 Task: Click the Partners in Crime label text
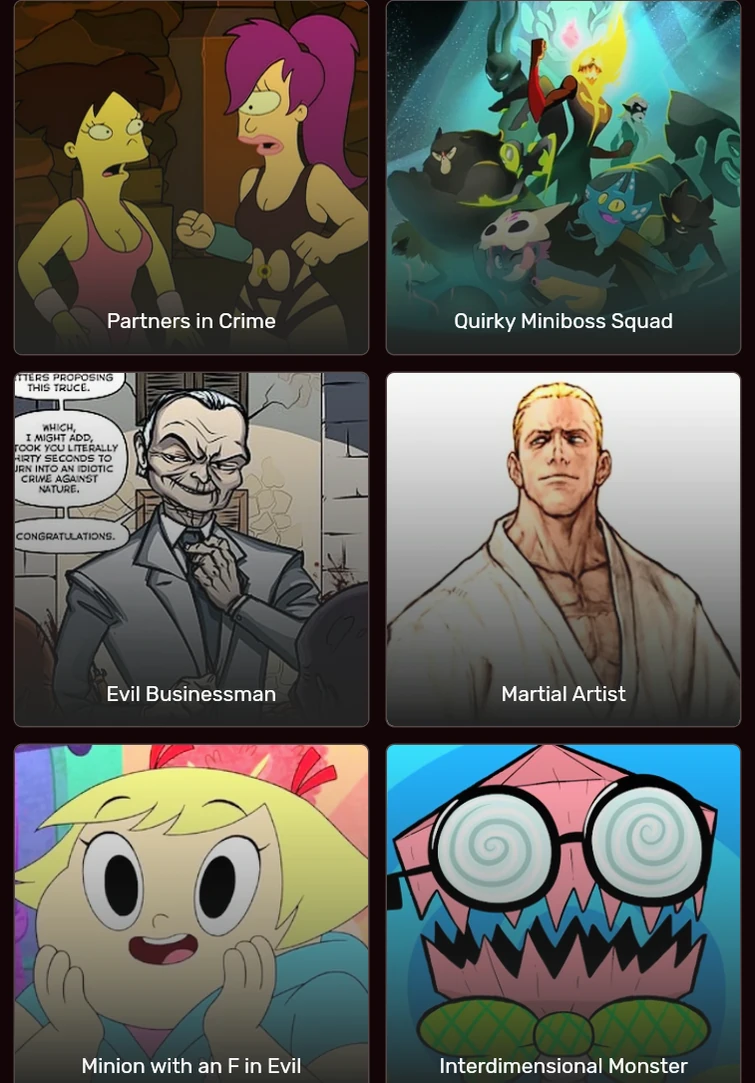click(x=190, y=321)
